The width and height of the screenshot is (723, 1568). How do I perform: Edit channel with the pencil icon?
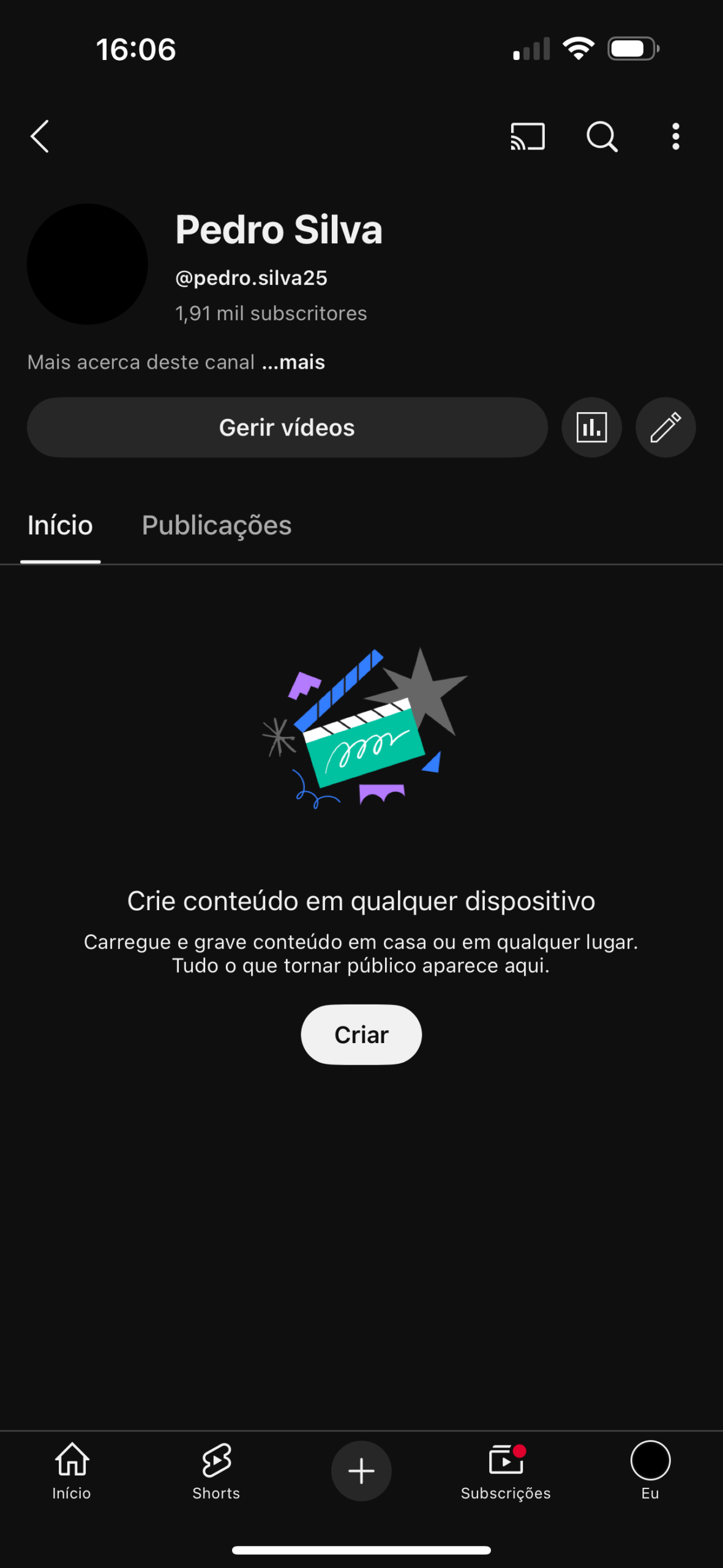[665, 428]
